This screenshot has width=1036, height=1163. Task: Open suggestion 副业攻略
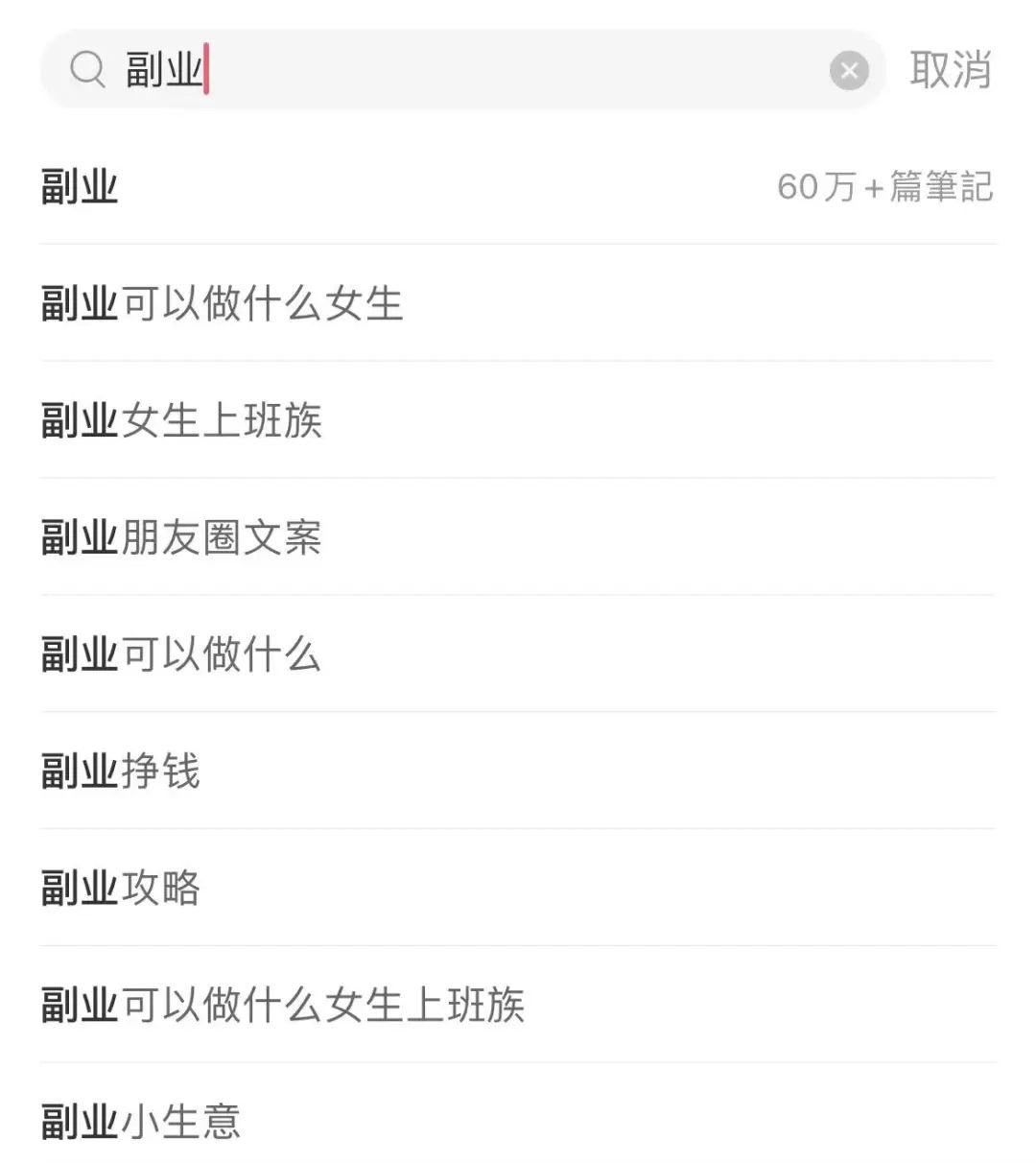[x=121, y=889]
